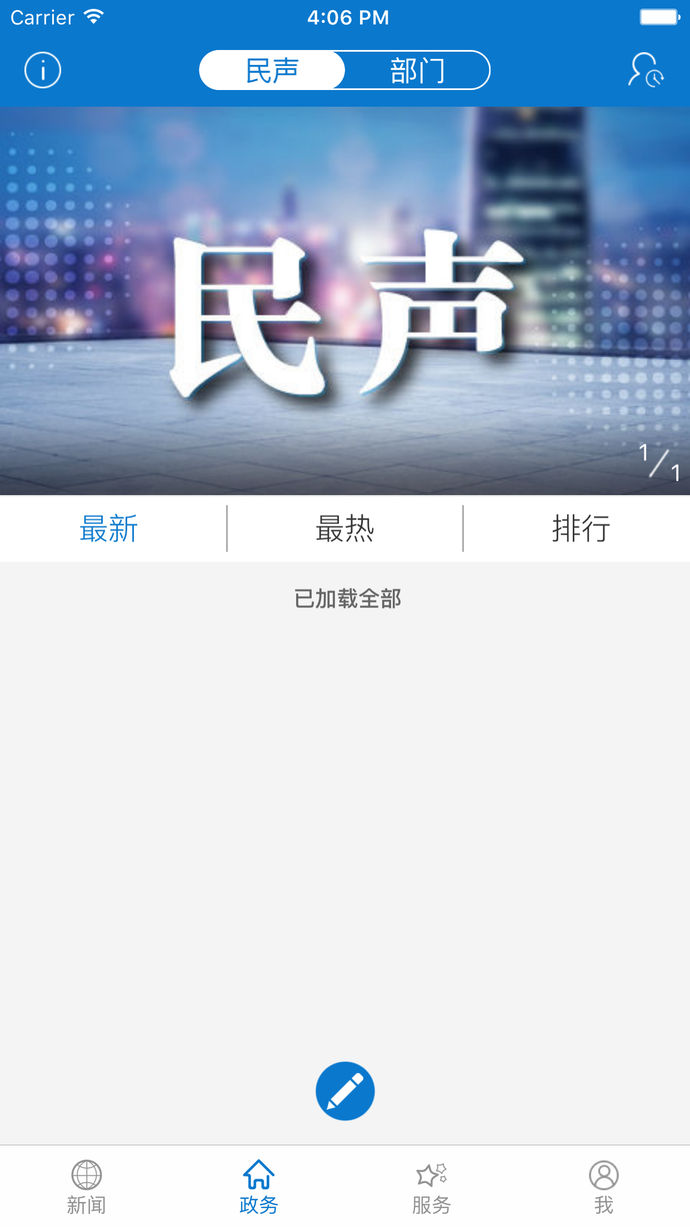This screenshot has width=690, height=1227.
Task: Go to the 新闻 tab
Action: [x=86, y=1186]
